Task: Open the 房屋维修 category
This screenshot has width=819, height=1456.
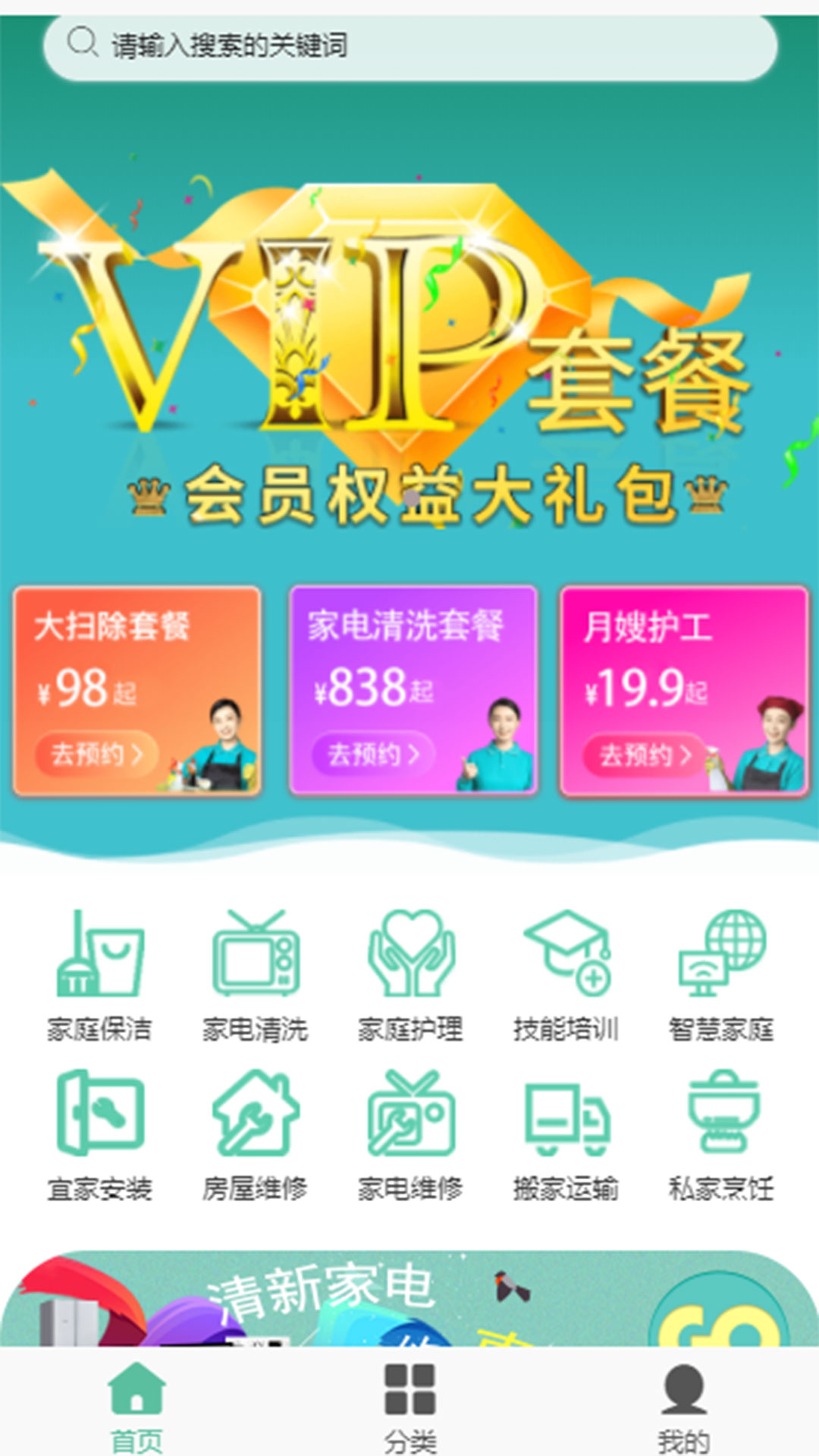Action: click(x=255, y=1135)
